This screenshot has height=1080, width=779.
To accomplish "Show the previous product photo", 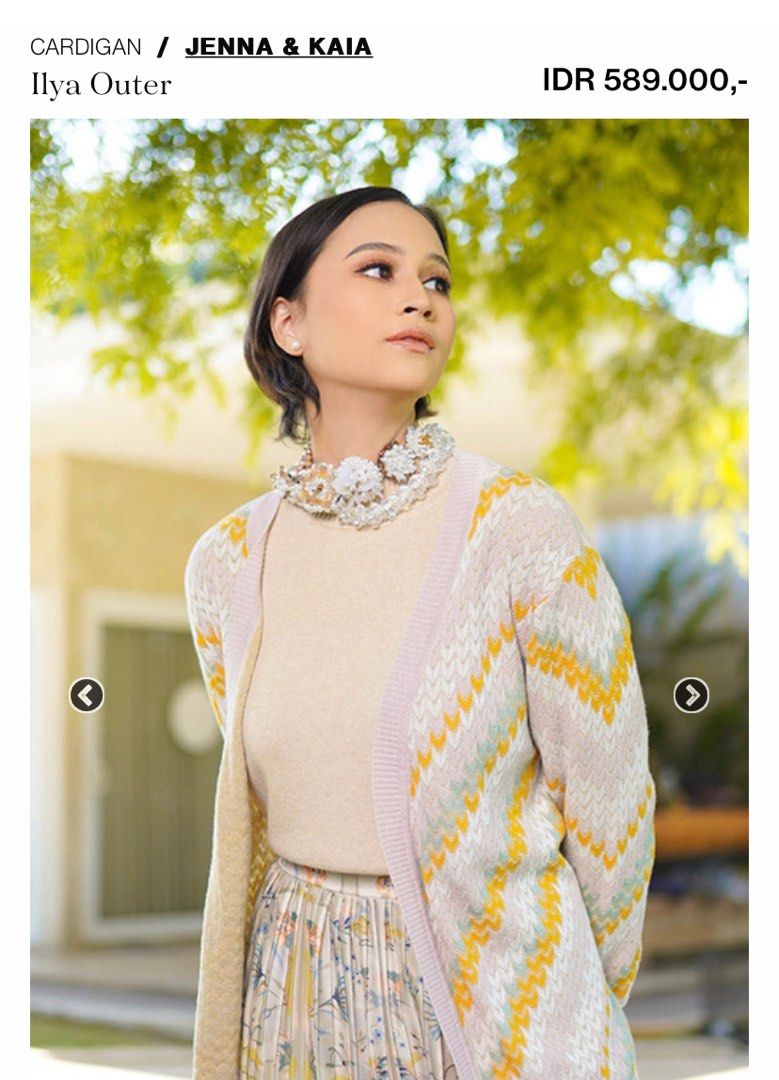I will (x=87, y=695).
